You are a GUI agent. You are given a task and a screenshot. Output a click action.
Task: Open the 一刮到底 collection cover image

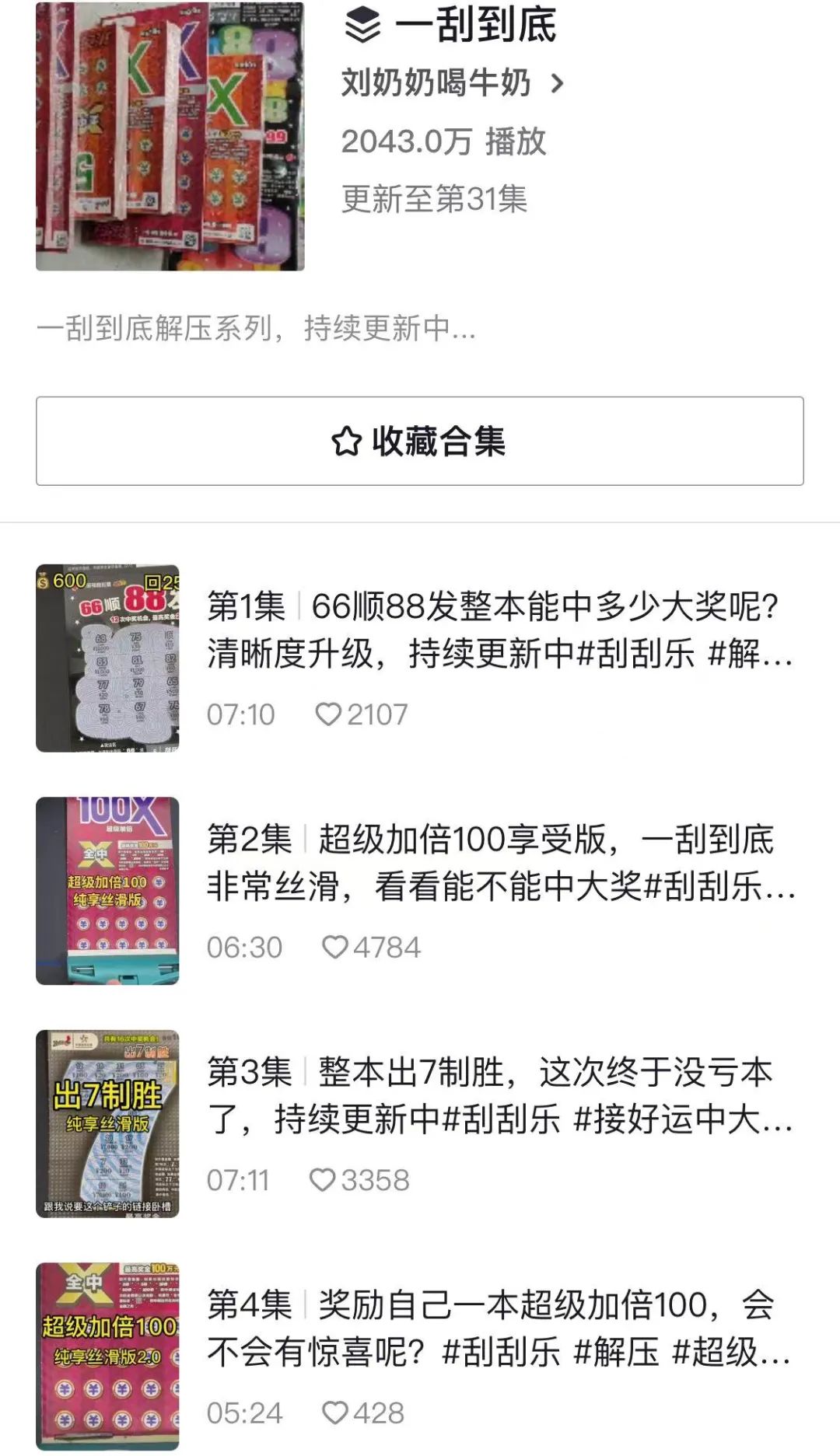pyautogui.click(x=170, y=137)
